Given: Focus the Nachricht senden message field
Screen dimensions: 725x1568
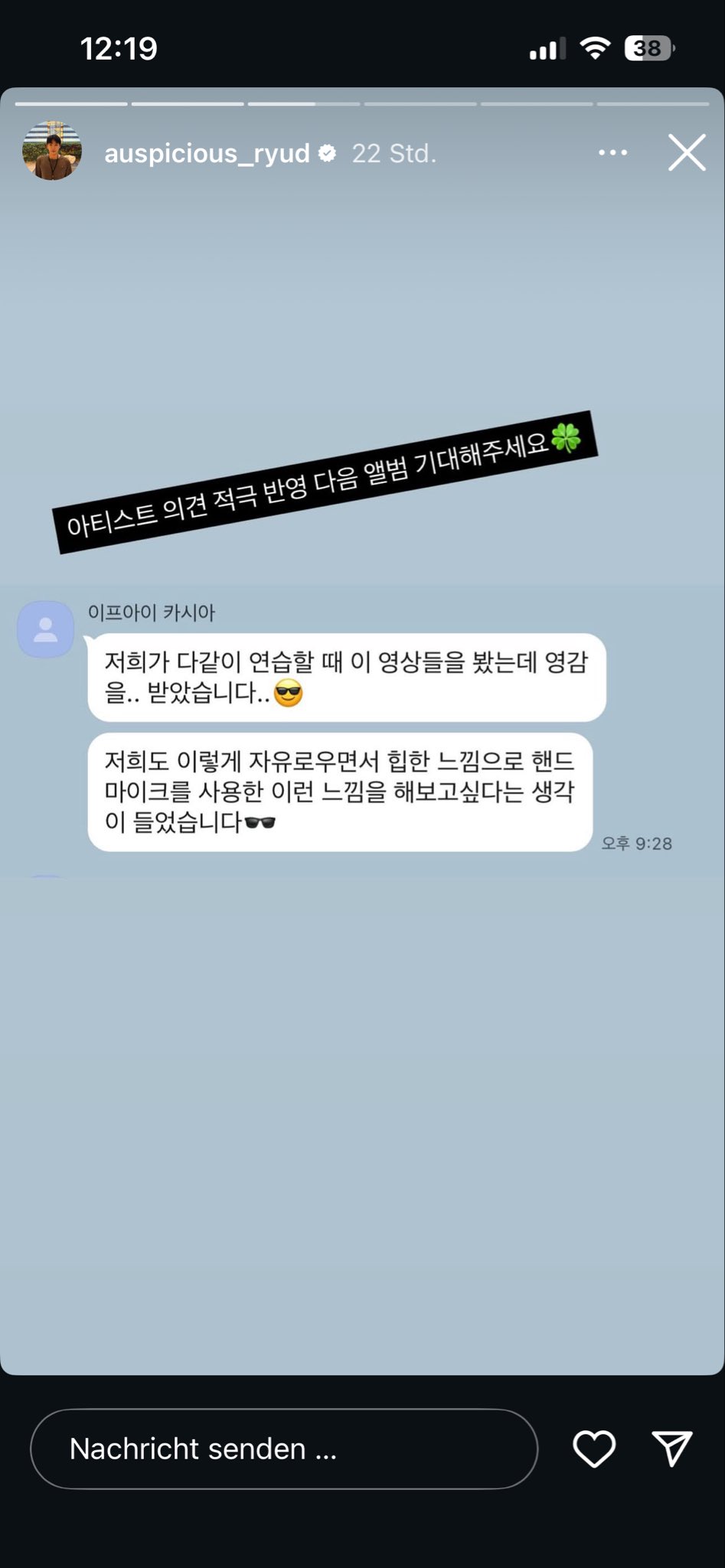Looking at the screenshot, I should (x=283, y=1449).
